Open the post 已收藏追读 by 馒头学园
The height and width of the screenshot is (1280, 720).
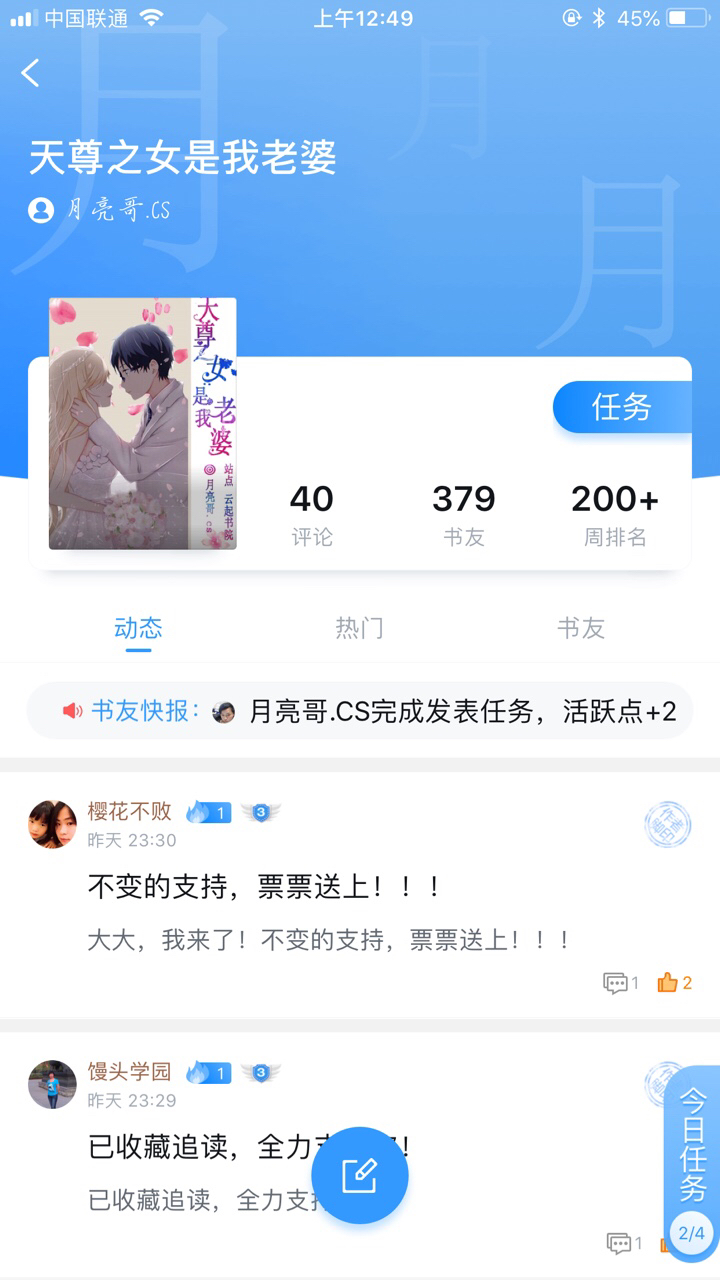[200, 1146]
